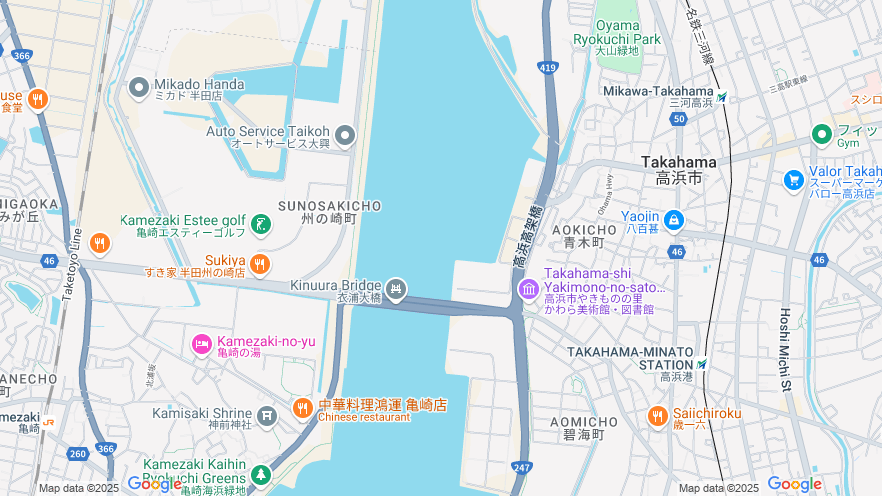Image resolution: width=882 pixels, height=496 pixels.
Task: Tap the Yaojin shop marker
Action: click(674, 219)
